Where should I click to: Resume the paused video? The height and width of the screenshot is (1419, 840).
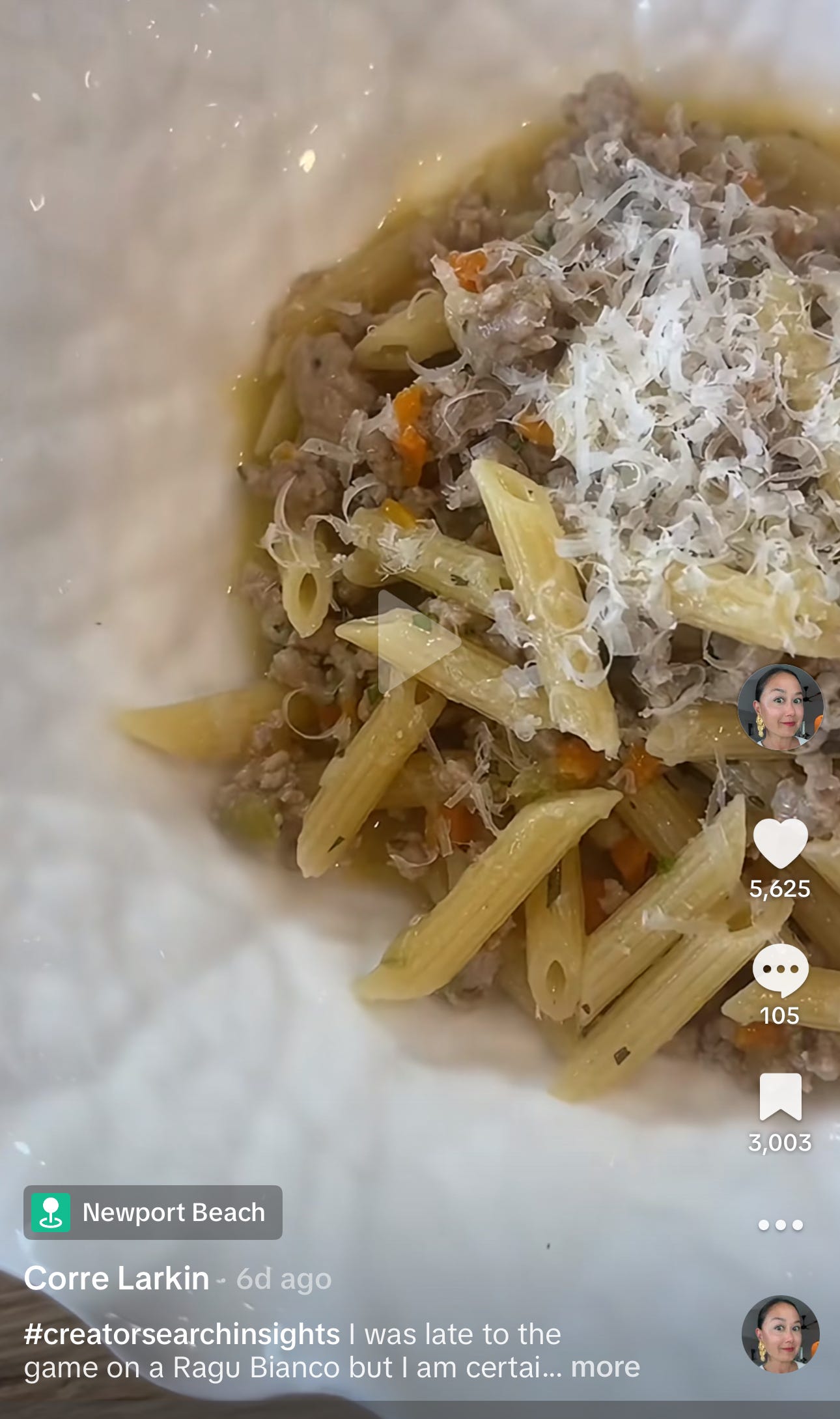(x=417, y=641)
